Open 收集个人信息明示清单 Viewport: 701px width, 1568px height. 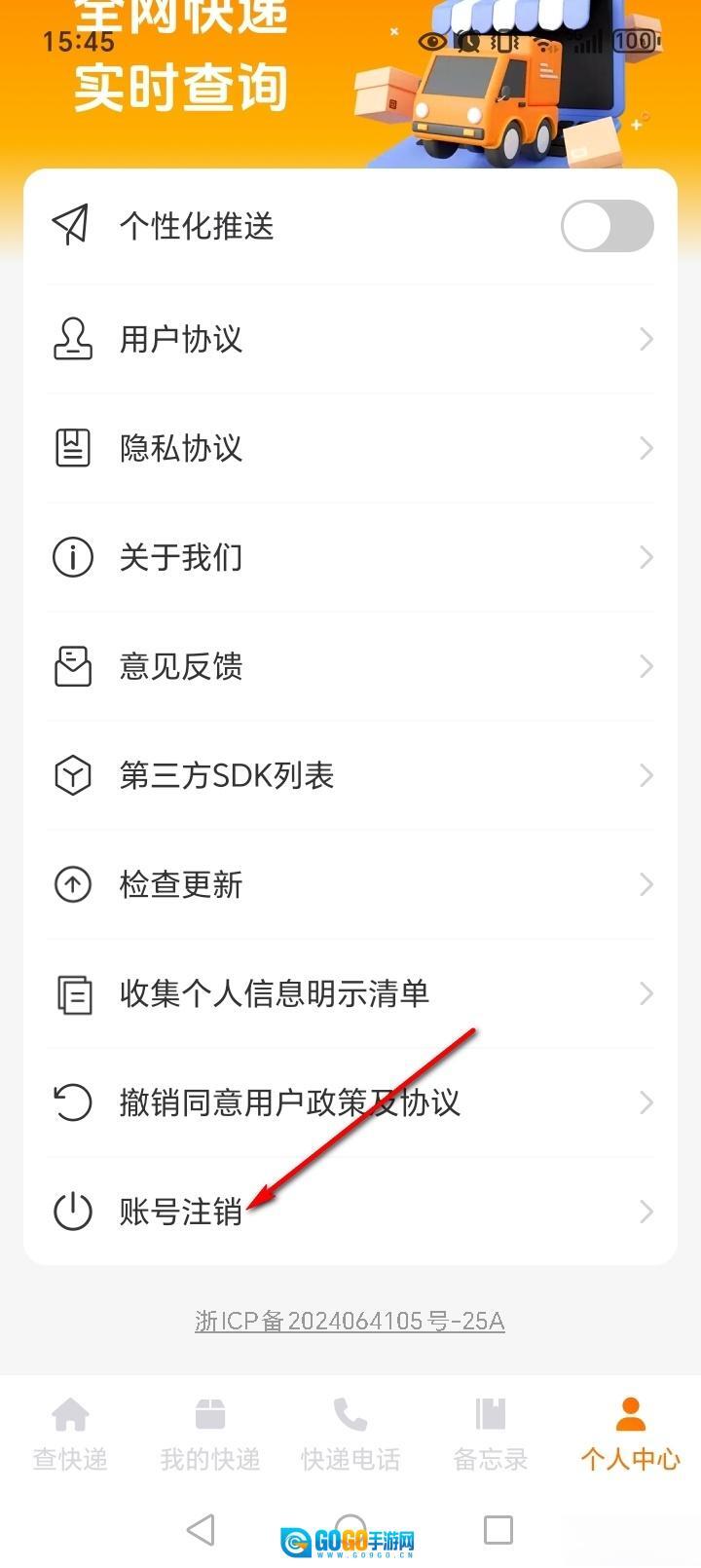[x=350, y=993]
